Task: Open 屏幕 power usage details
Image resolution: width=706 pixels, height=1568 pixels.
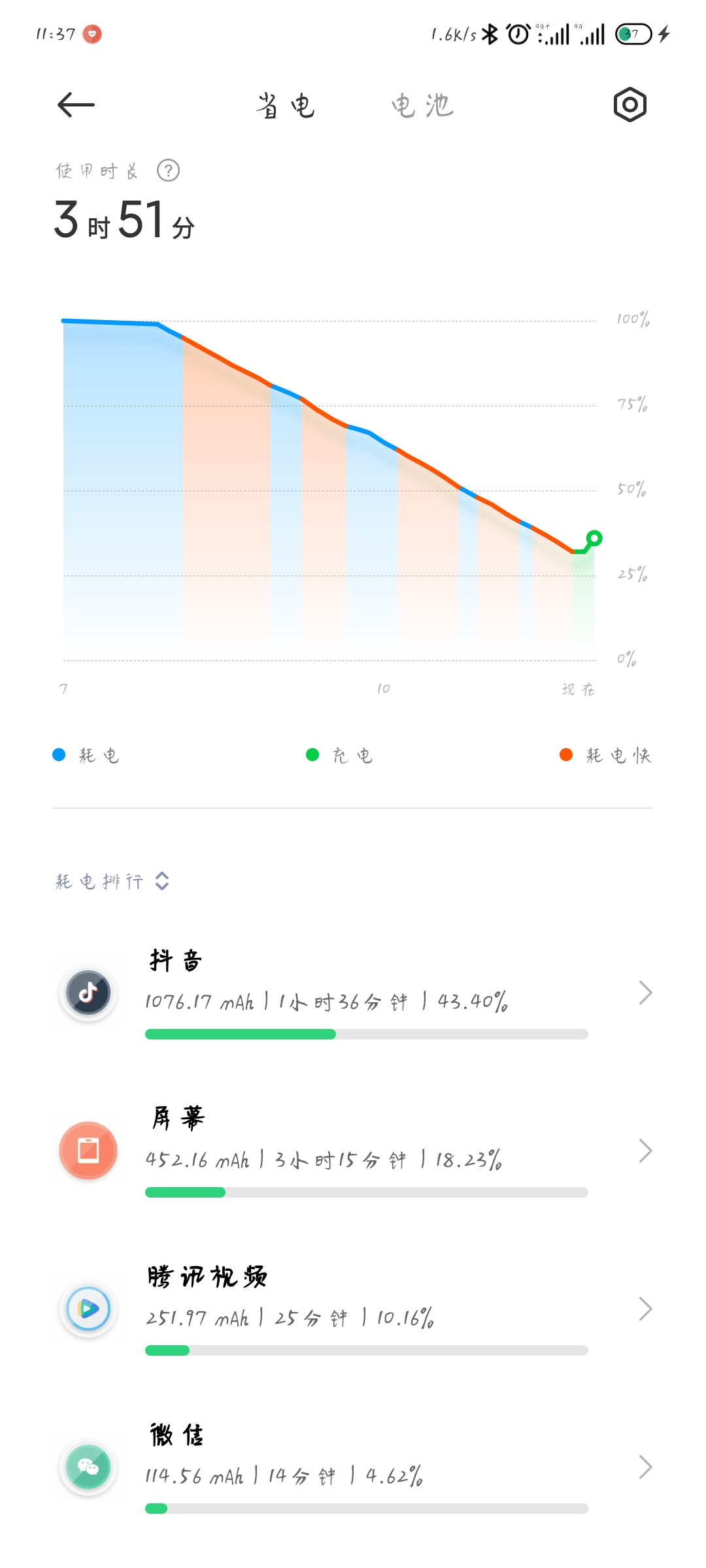Action: pyautogui.click(x=353, y=1151)
